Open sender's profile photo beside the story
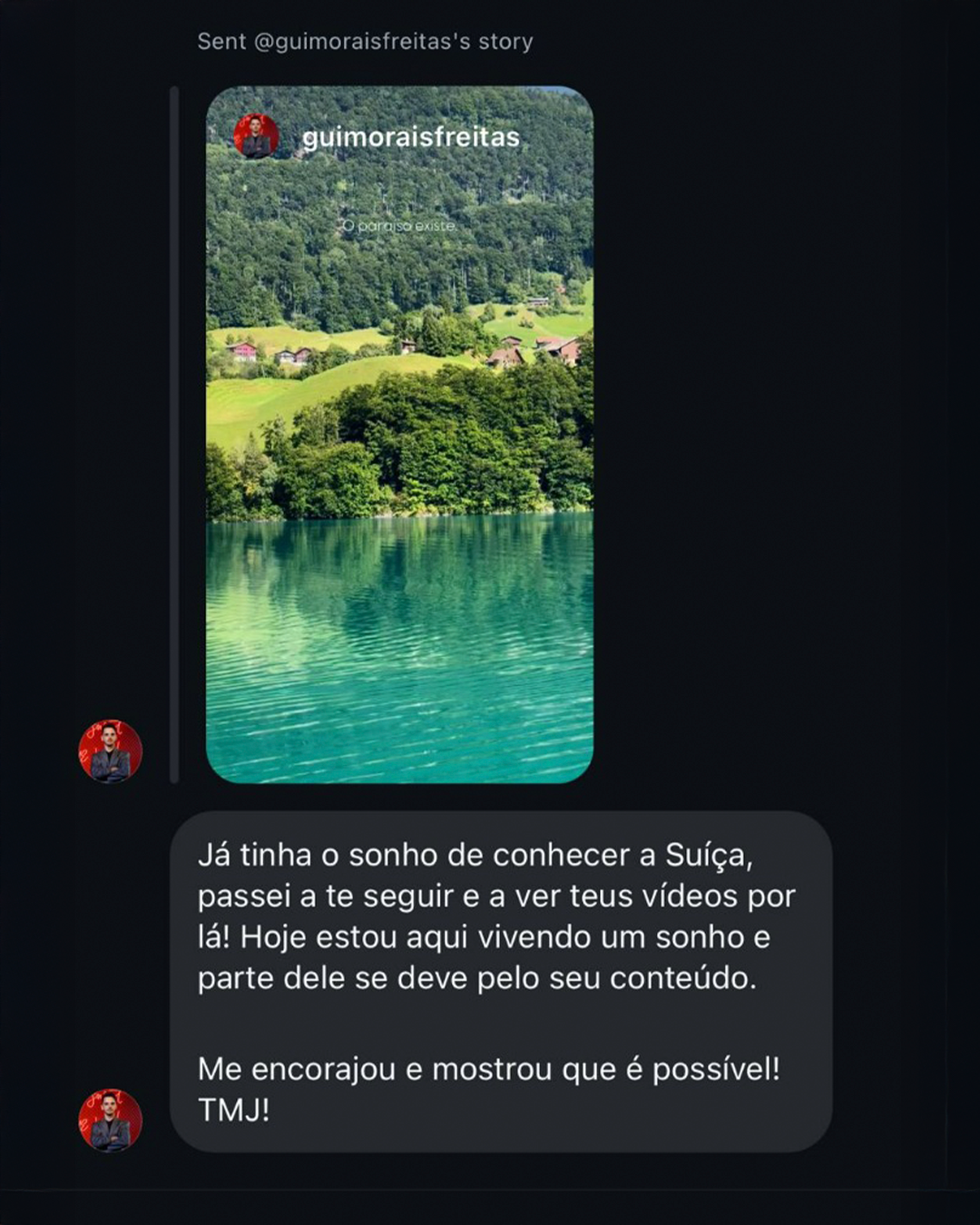The image size is (980, 1225). 111,751
